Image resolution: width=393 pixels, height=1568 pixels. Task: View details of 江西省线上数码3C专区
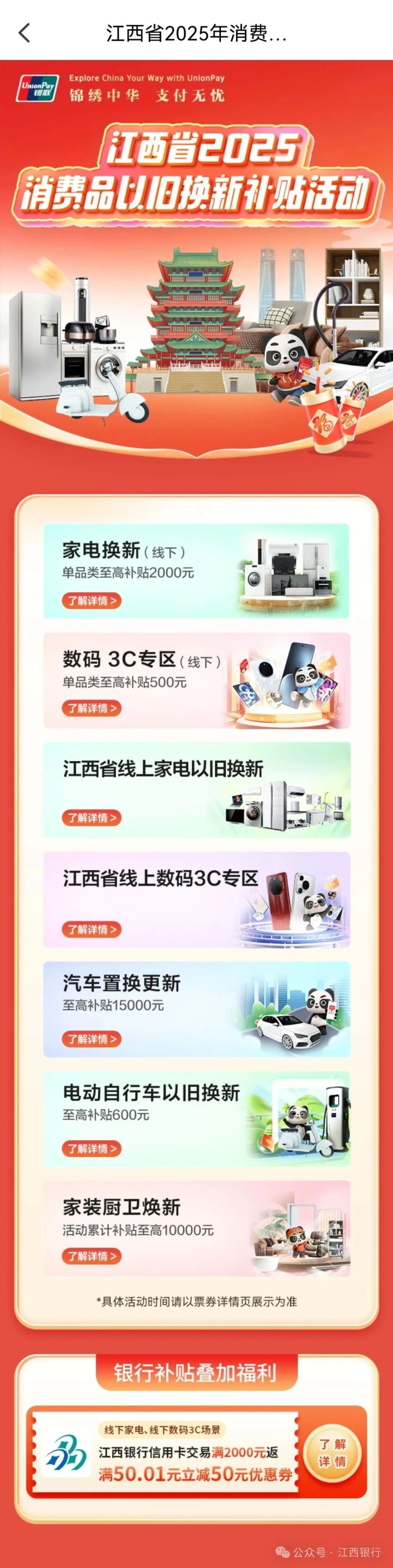(92, 929)
